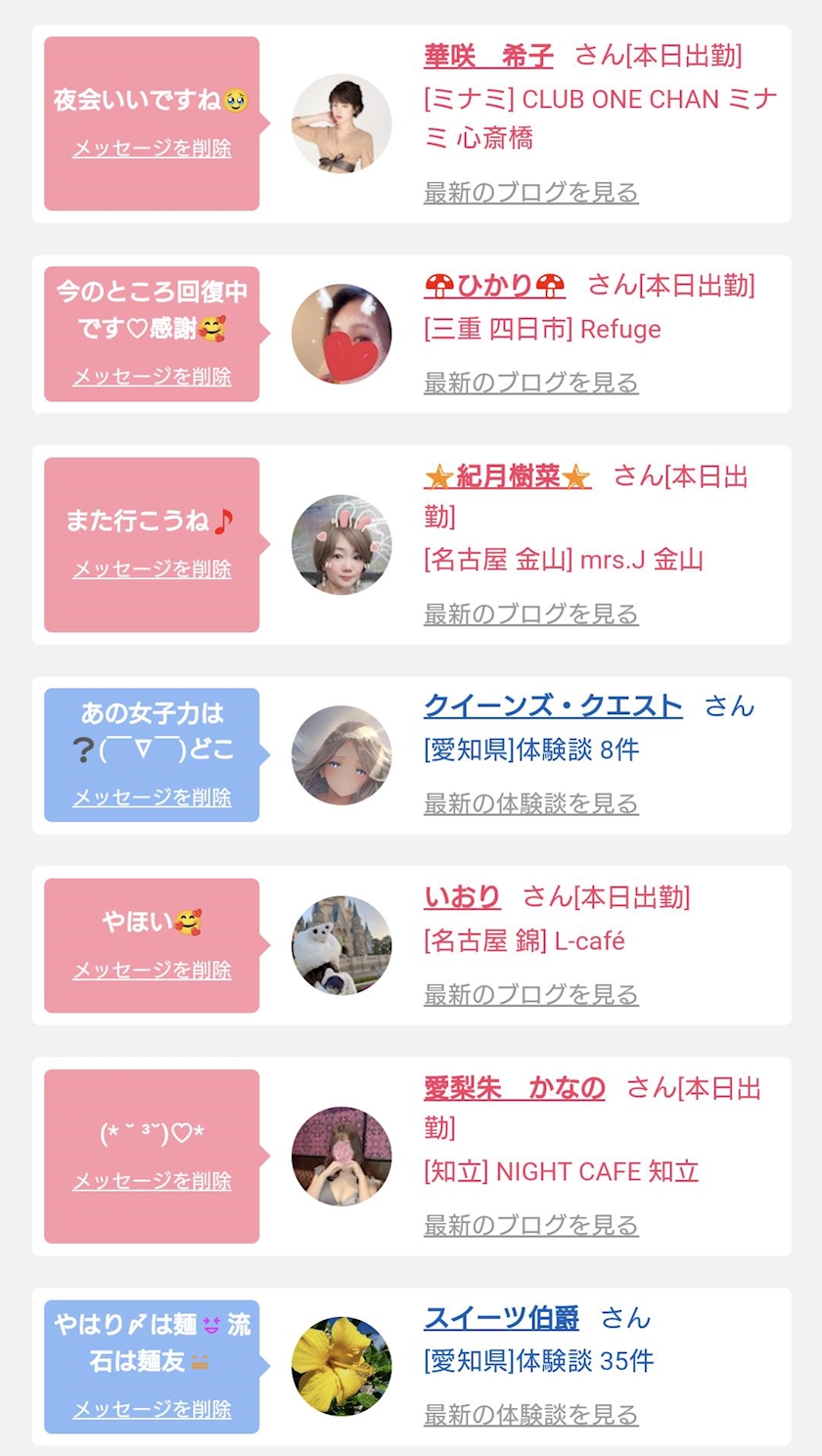The width and height of the screenshot is (822, 1456).
Task: Open 華咲 希子's profile name link
Action: pos(488,56)
